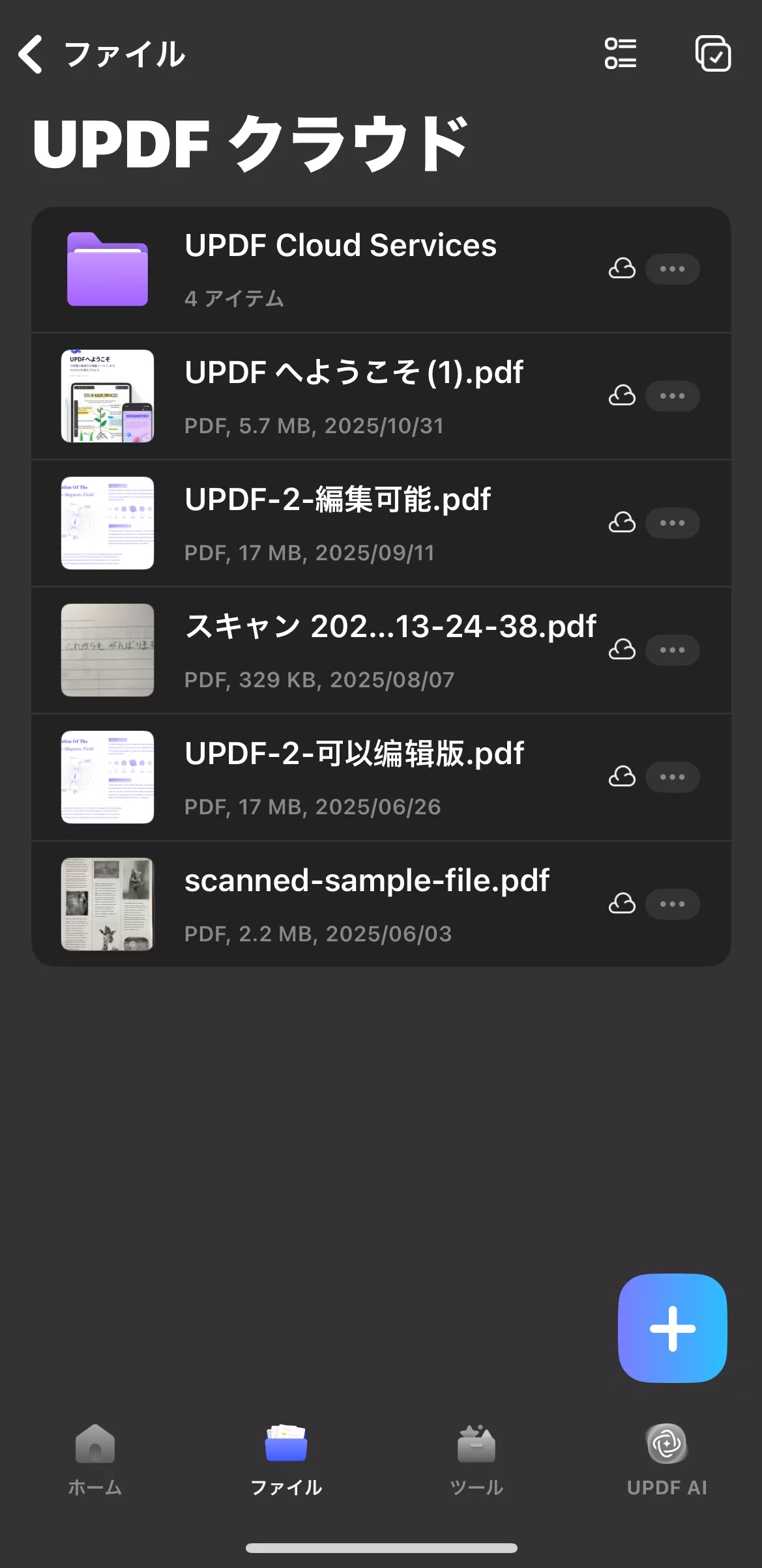Go back using the ファイル back arrow
762x1568 pixels.
point(29,55)
